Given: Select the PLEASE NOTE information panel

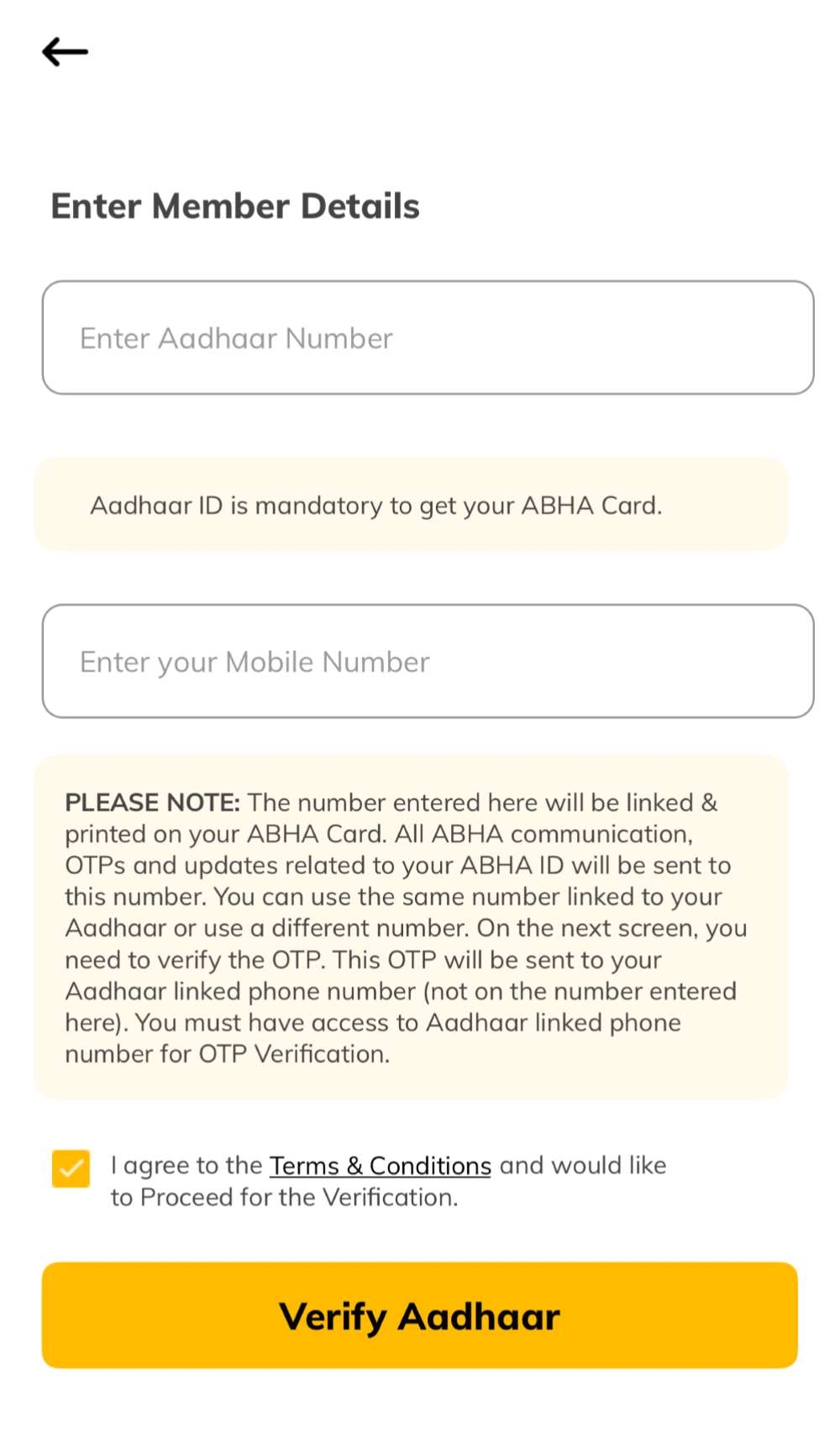Looking at the screenshot, I should coord(411,924).
